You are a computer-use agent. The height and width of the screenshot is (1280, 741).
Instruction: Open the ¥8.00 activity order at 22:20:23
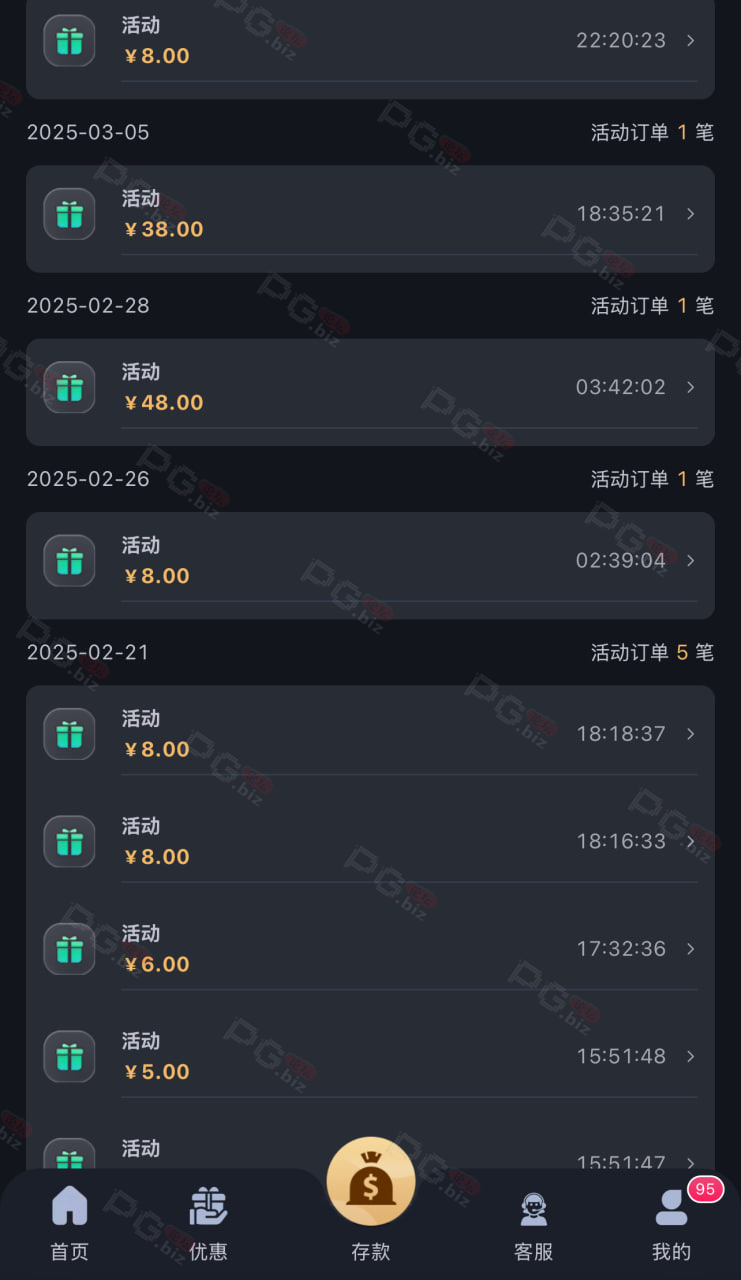point(370,45)
